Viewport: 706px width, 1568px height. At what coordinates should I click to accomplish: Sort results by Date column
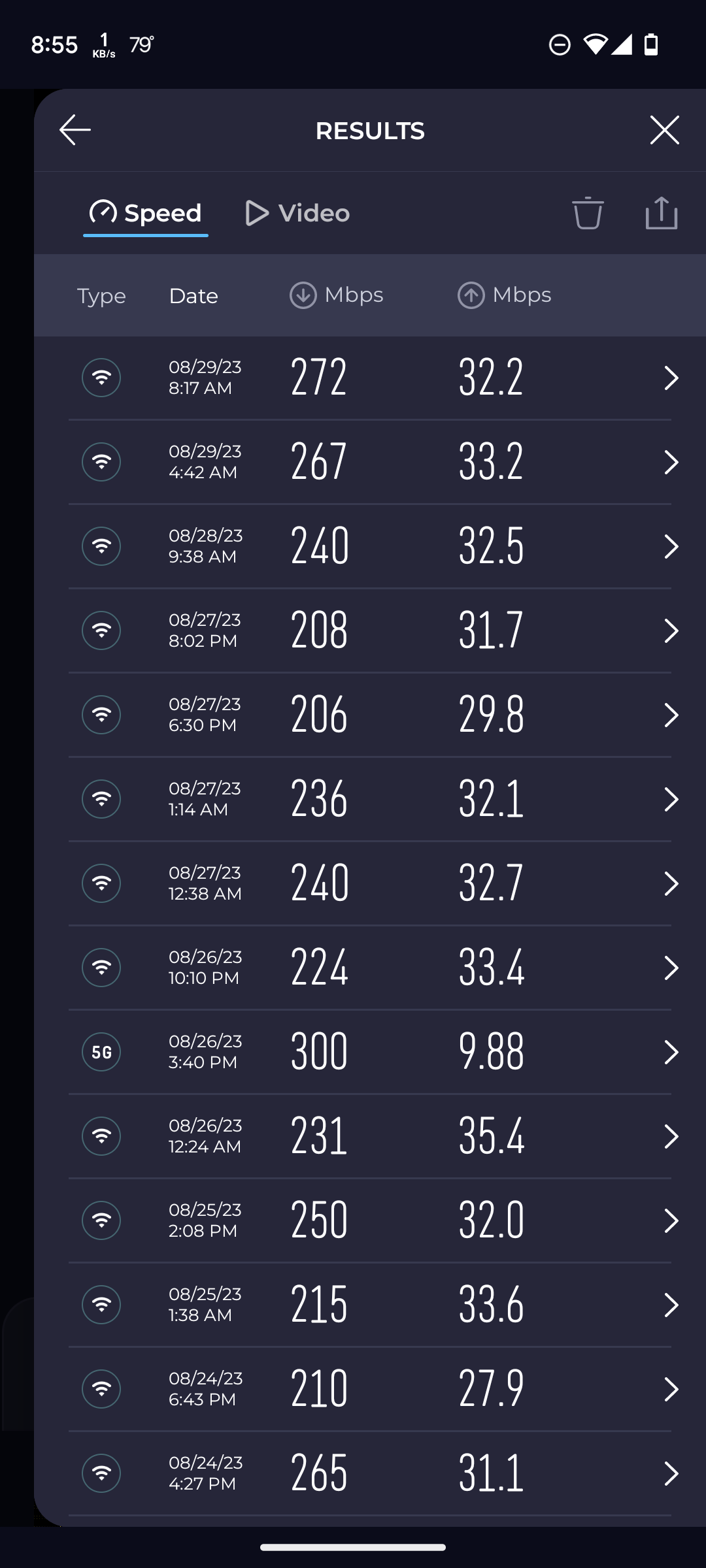193,296
